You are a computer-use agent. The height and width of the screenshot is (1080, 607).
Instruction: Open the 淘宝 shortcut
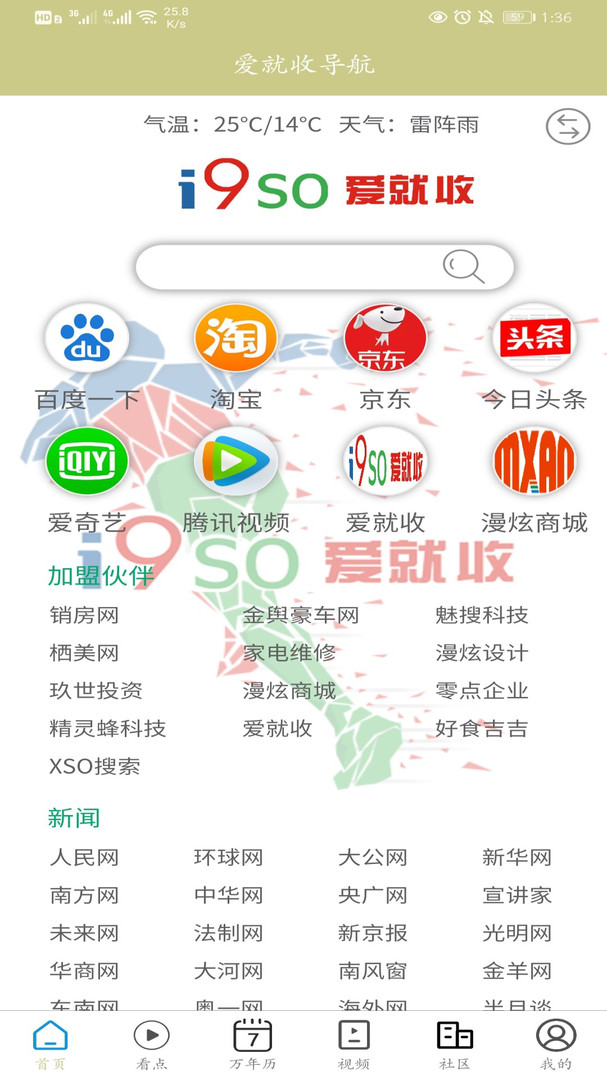[x=236, y=339]
